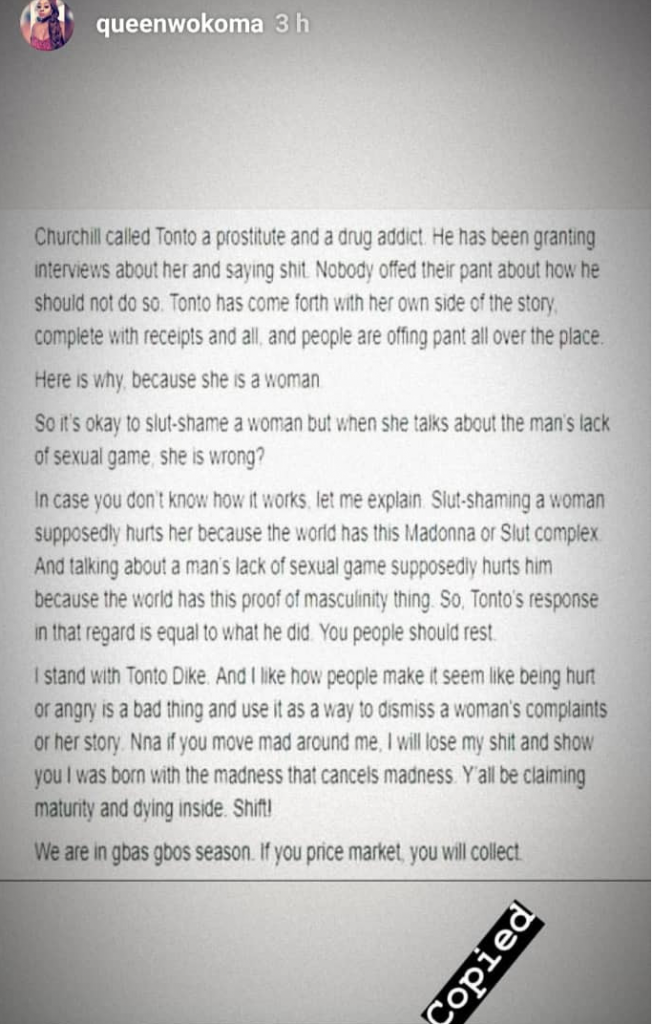Open queenwokoma's profile picture

[46, 26]
